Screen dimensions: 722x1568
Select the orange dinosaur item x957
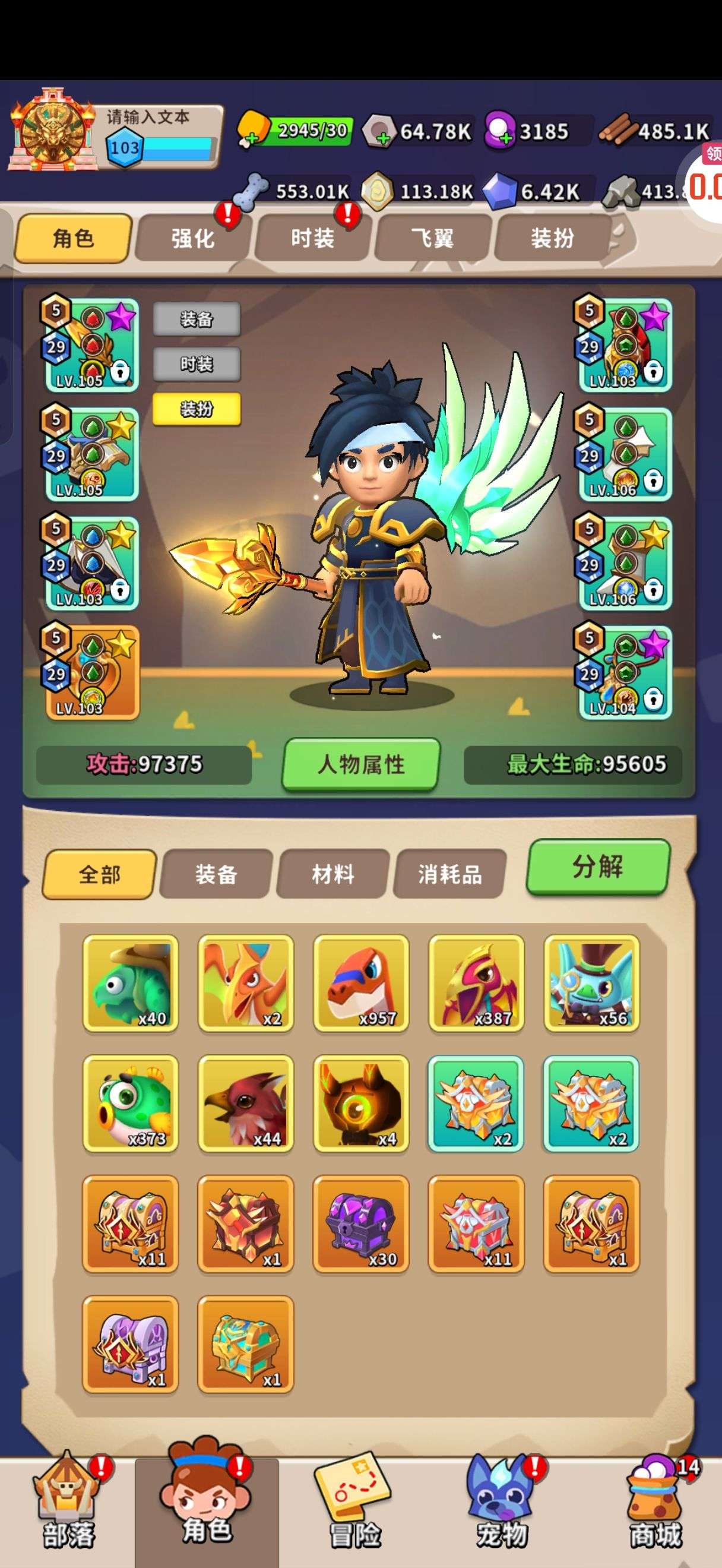tap(360, 984)
